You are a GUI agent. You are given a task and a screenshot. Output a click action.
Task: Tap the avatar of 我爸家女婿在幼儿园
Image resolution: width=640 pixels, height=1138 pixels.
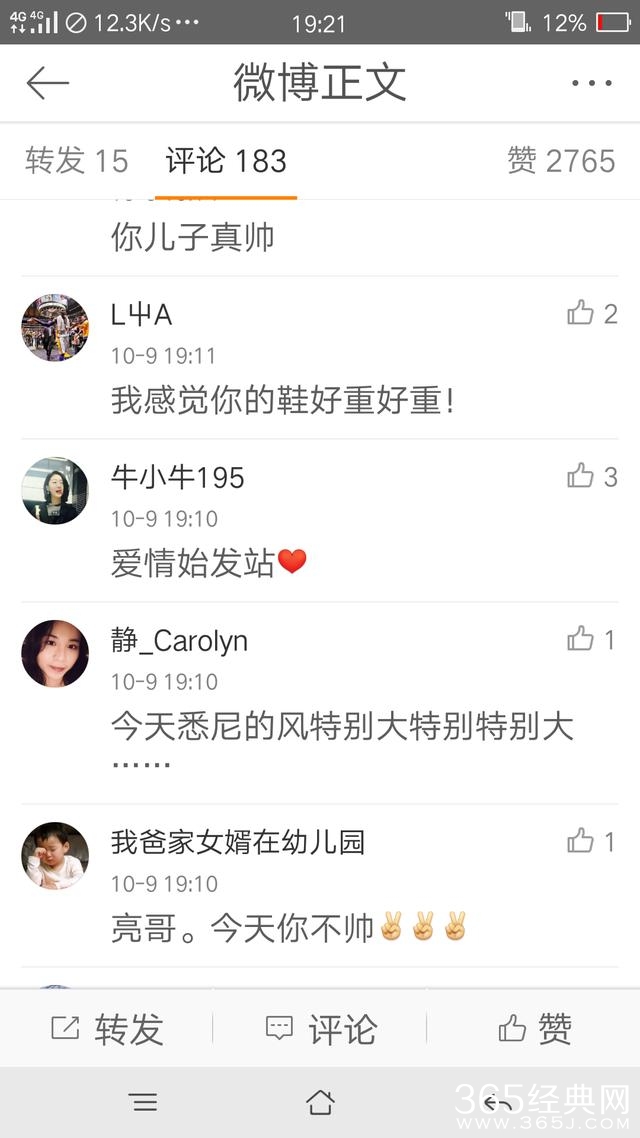click(55, 856)
